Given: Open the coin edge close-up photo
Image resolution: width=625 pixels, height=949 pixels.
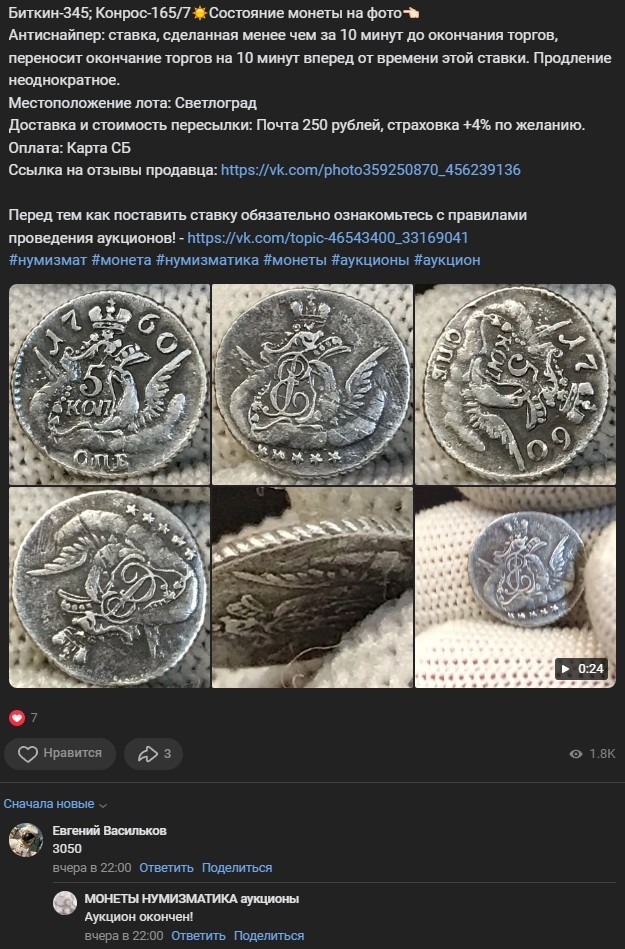Looking at the screenshot, I should 312,587.
